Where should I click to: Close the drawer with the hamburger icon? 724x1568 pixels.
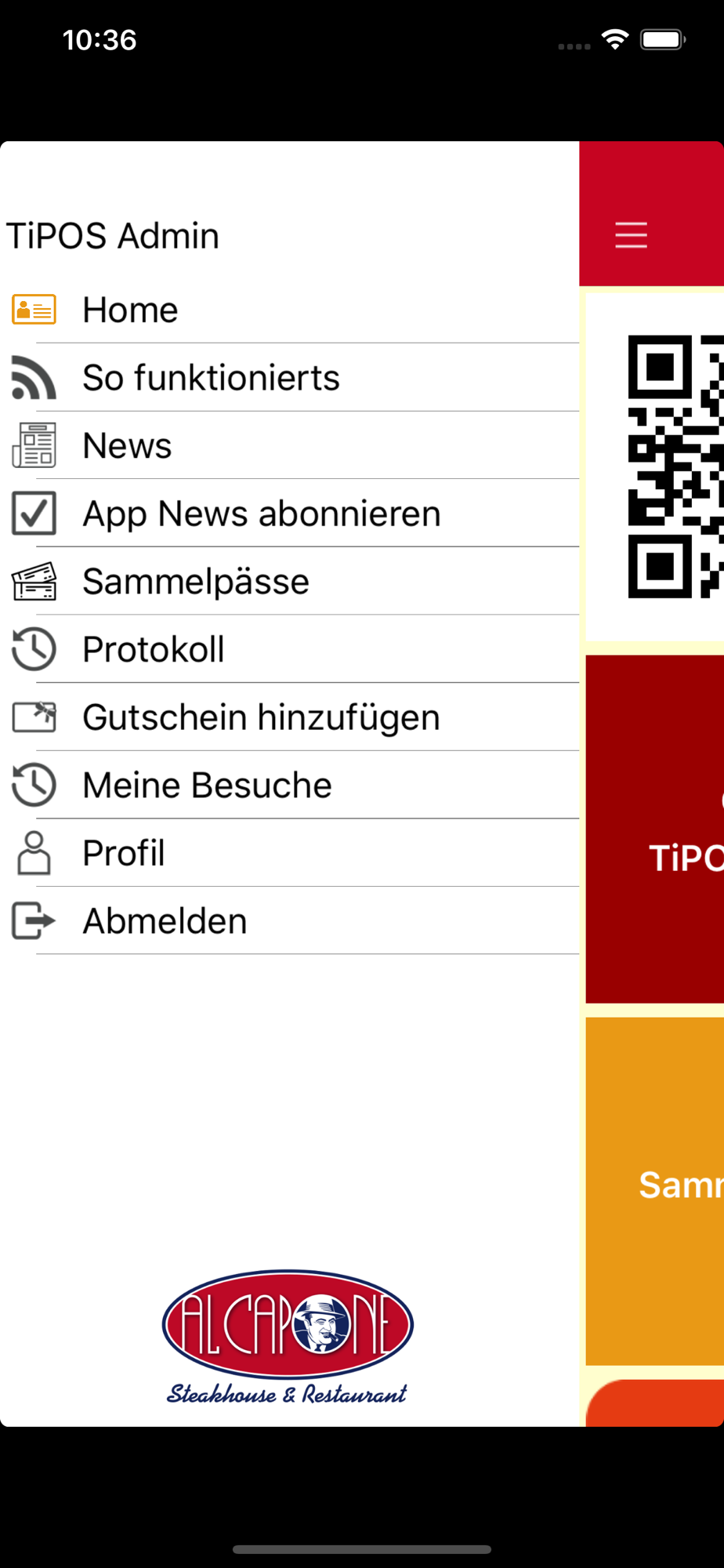tap(631, 235)
